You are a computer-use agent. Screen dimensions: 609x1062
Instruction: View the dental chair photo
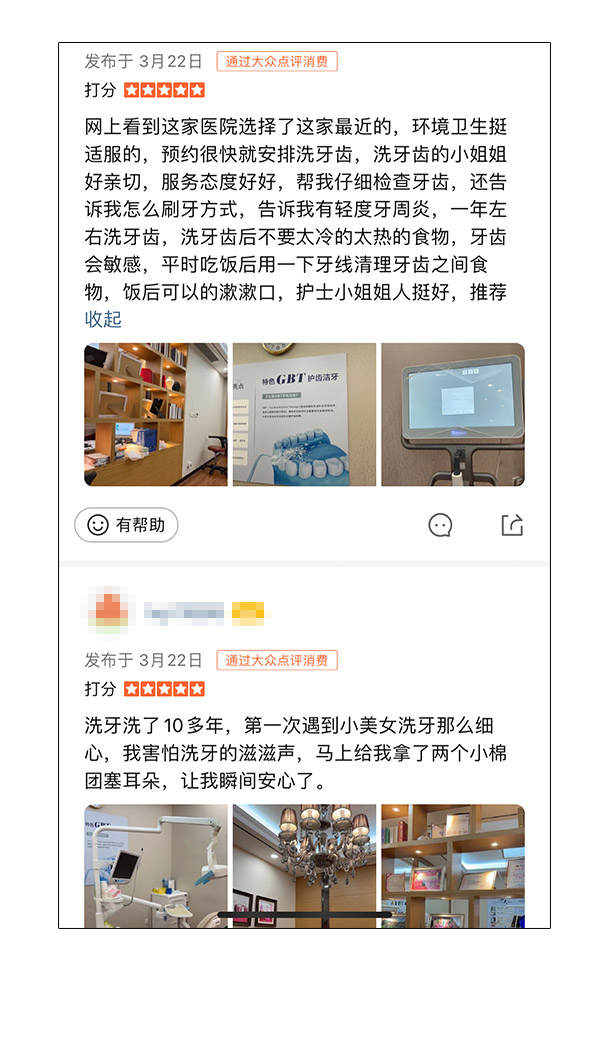point(156,866)
